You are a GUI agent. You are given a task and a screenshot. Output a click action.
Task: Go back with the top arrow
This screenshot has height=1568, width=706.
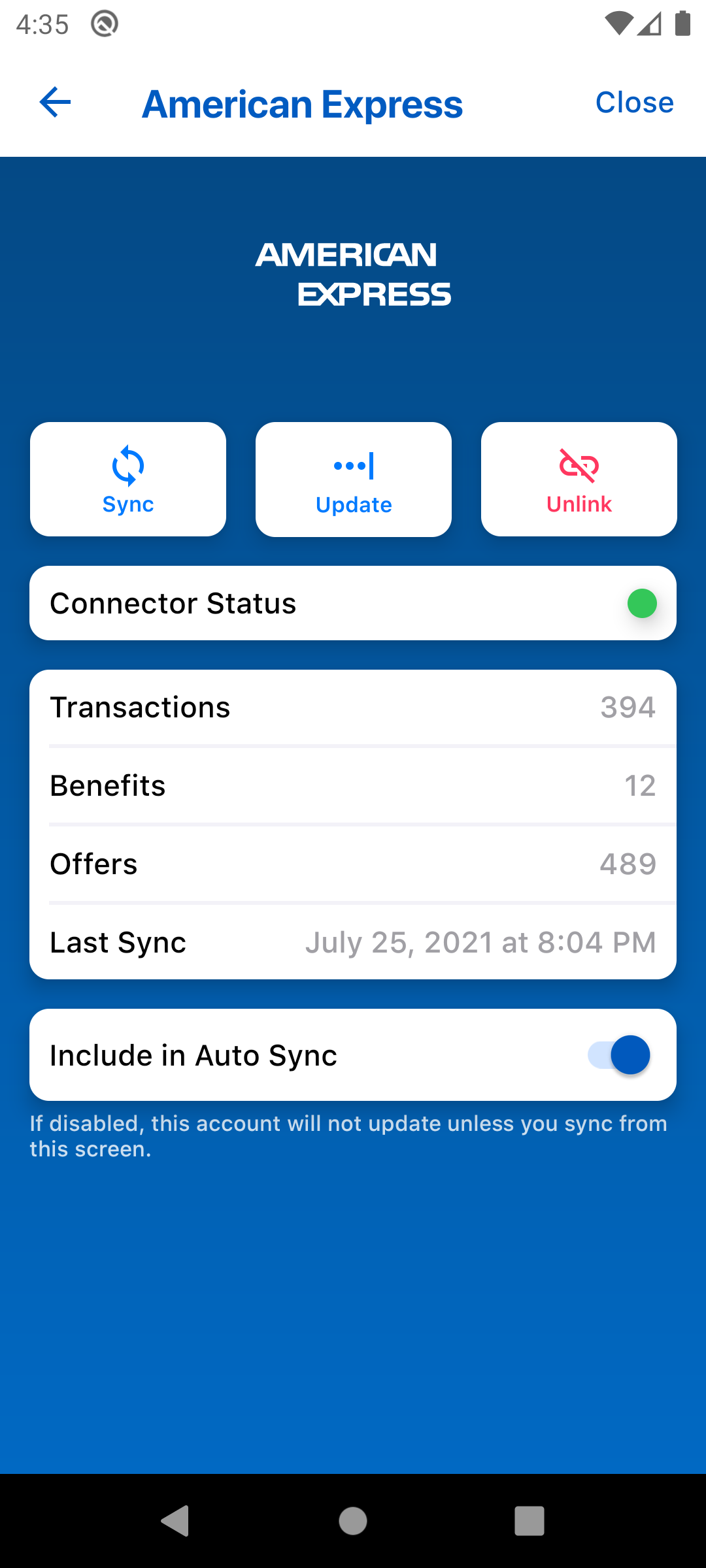[x=55, y=103]
